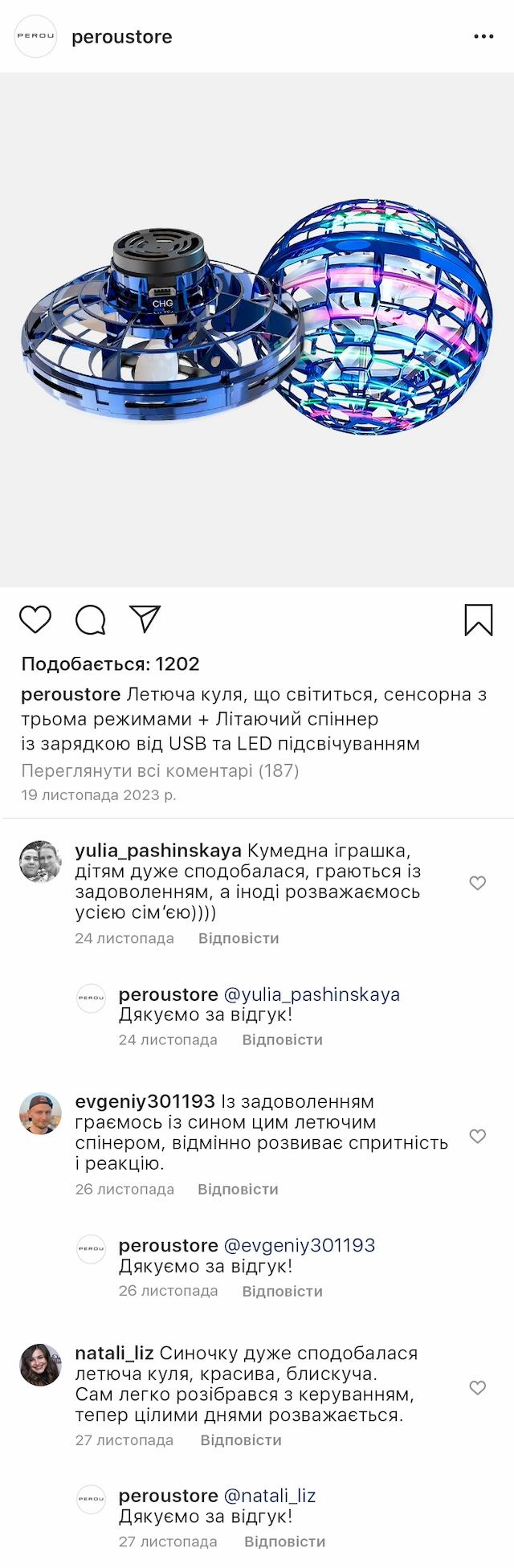Like yulia_pashinskaya's comment
Viewport: 514px width, 1568px height.
pos(478,883)
